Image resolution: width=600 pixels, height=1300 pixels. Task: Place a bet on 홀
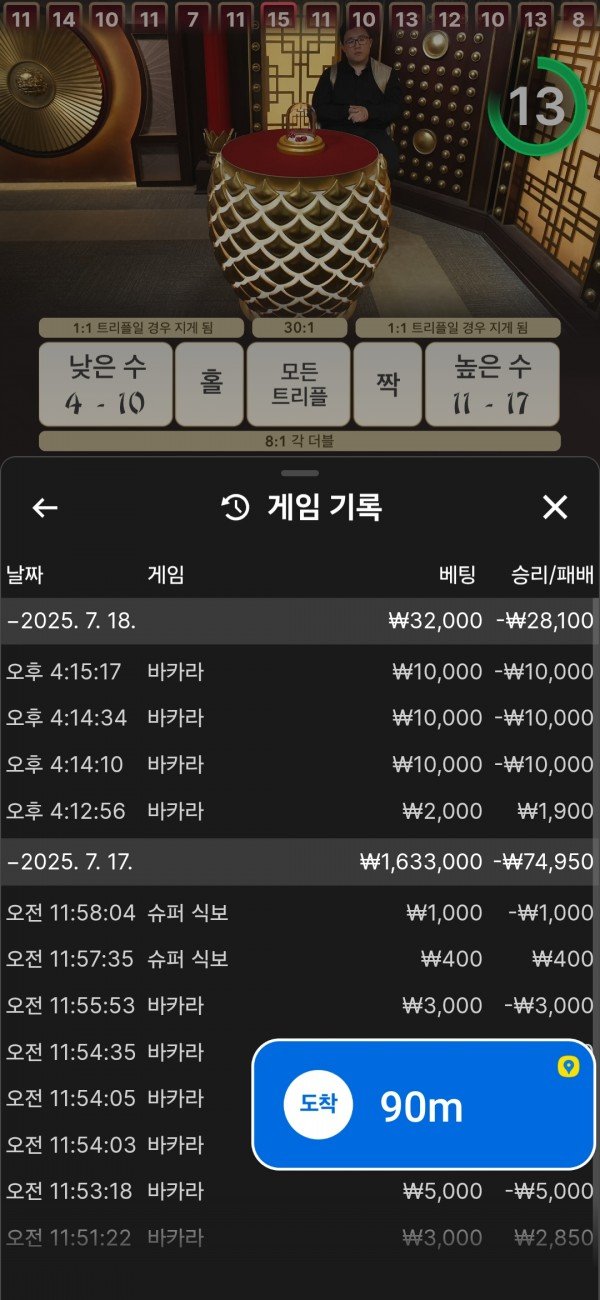[x=211, y=385]
